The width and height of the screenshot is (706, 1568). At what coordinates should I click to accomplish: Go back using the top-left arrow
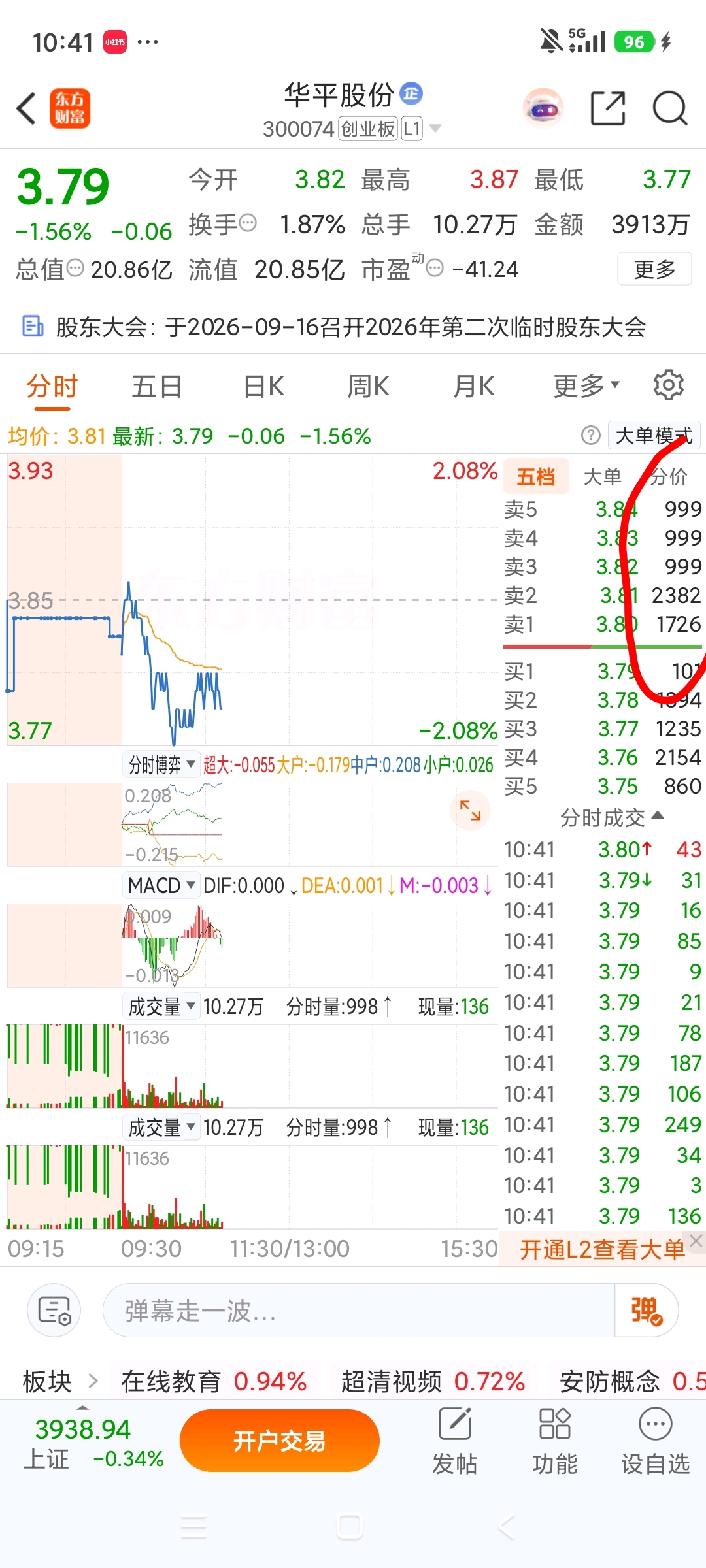(26, 108)
